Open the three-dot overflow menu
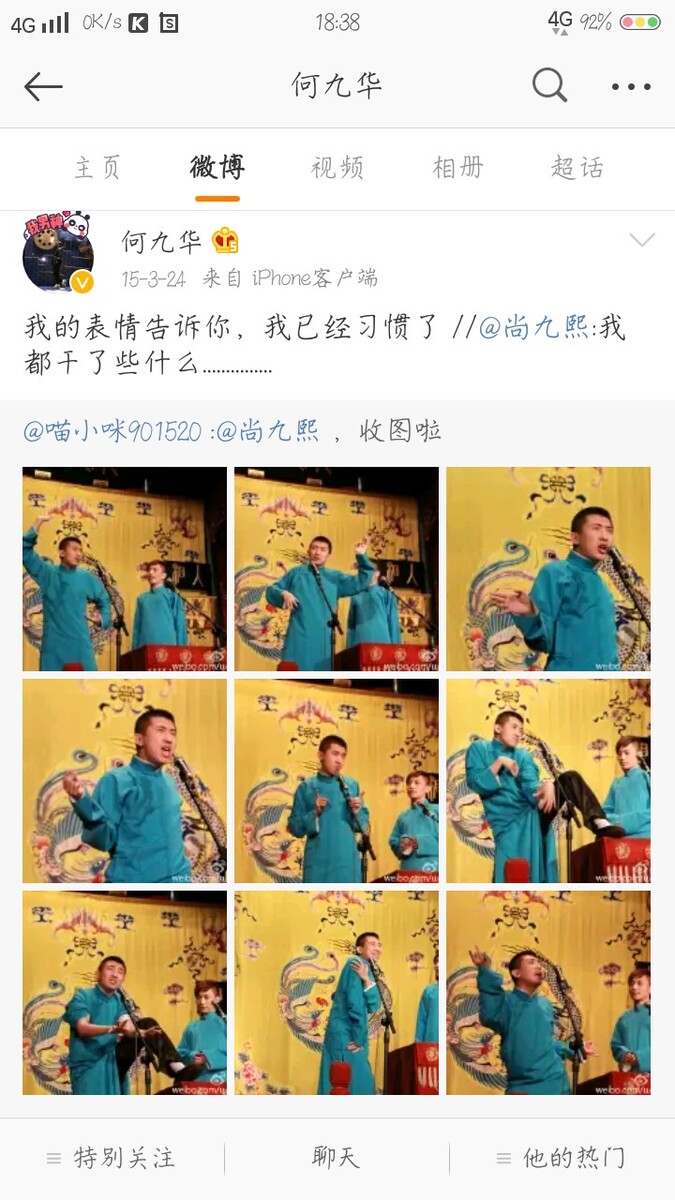The image size is (675, 1200). 631,87
